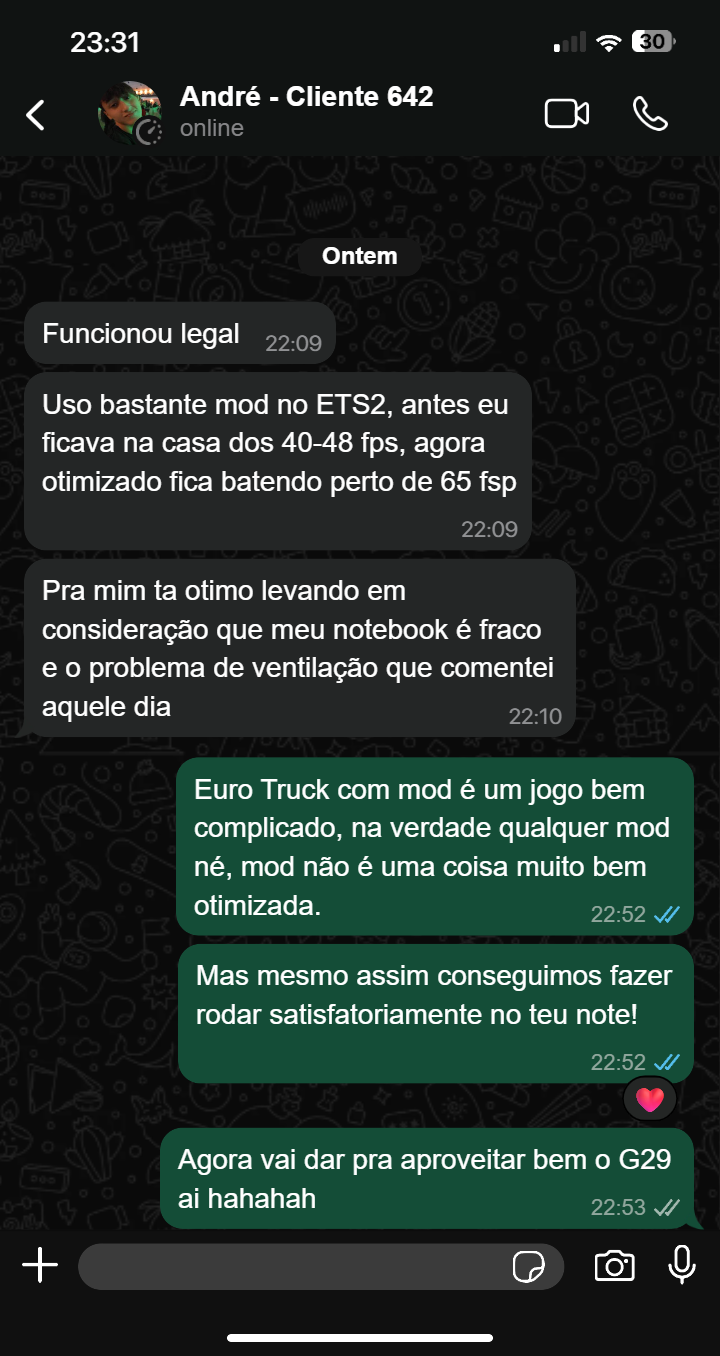Viewport: 720px width, 1356px height.
Task: Open the attachment plus menu
Action: (x=40, y=1266)
